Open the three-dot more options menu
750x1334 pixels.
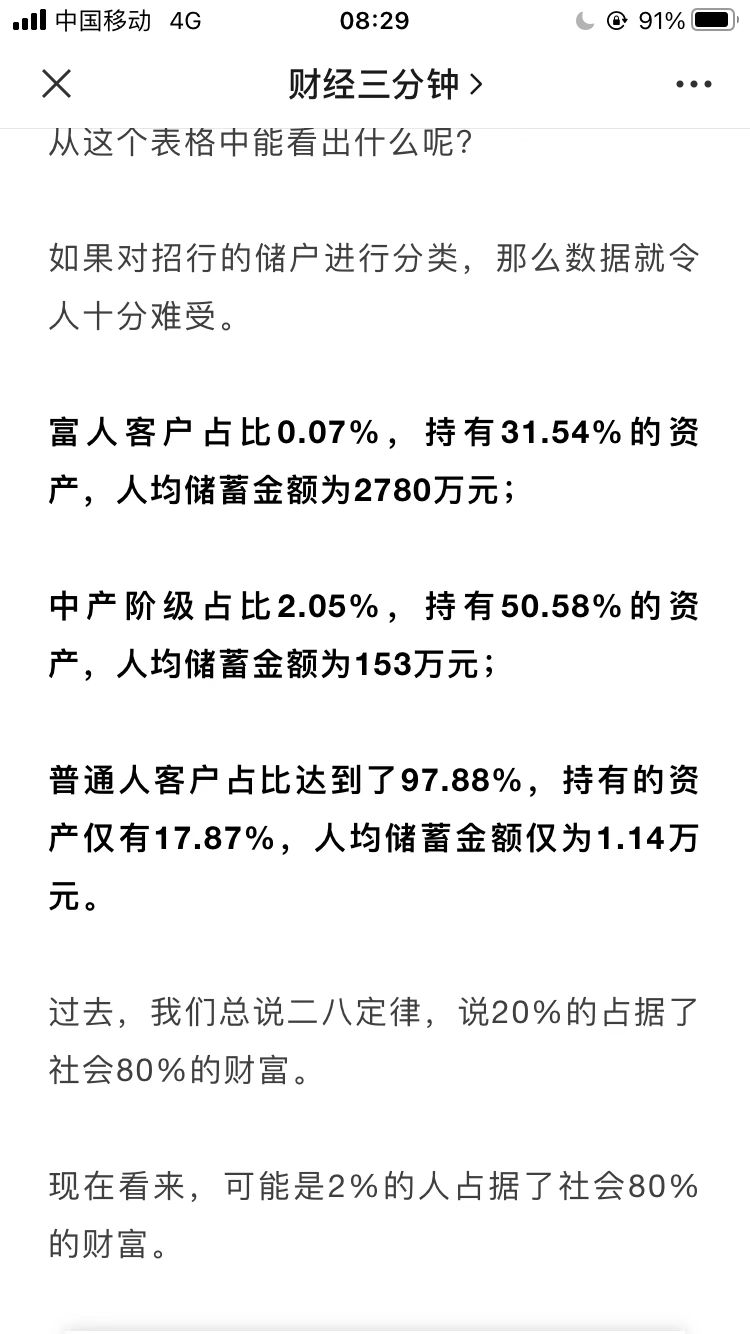pos(693,85)
